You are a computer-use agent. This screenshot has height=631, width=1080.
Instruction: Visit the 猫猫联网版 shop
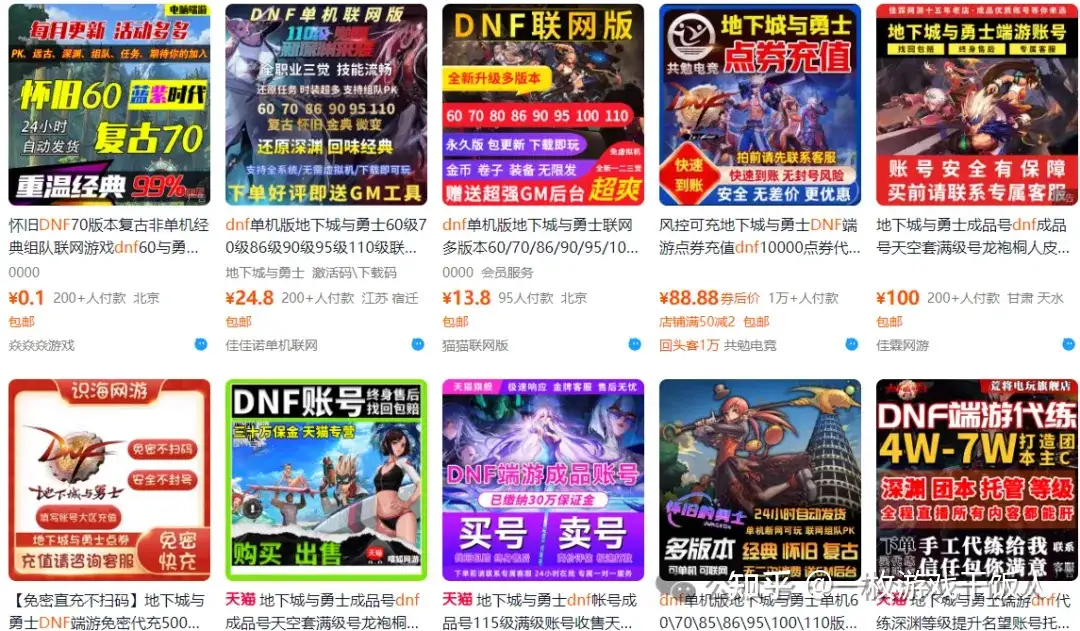tap(475, 345)
